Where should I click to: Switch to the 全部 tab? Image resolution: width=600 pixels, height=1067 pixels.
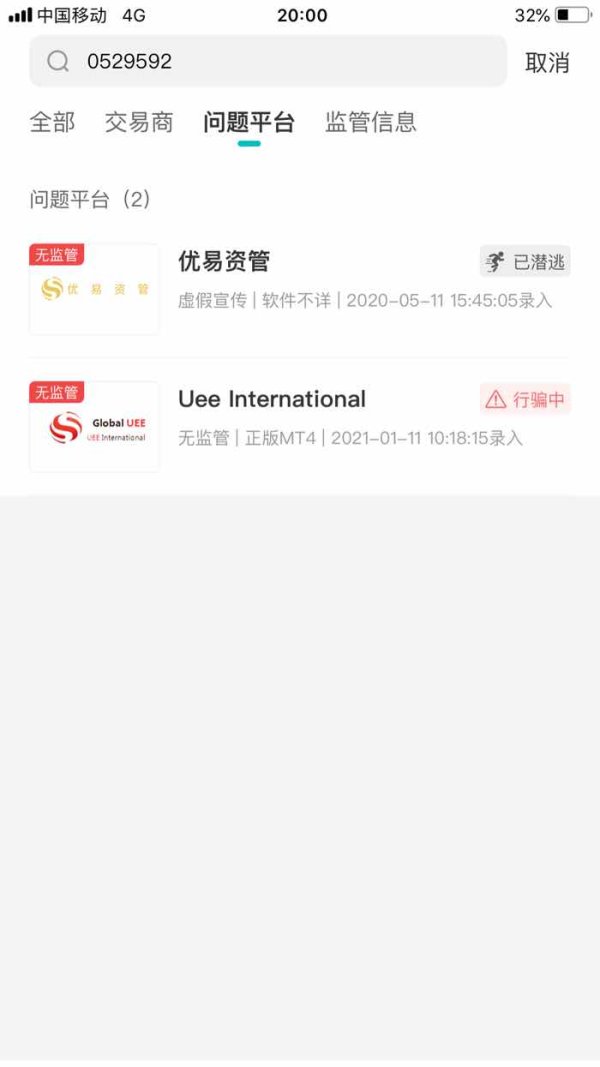52,122
